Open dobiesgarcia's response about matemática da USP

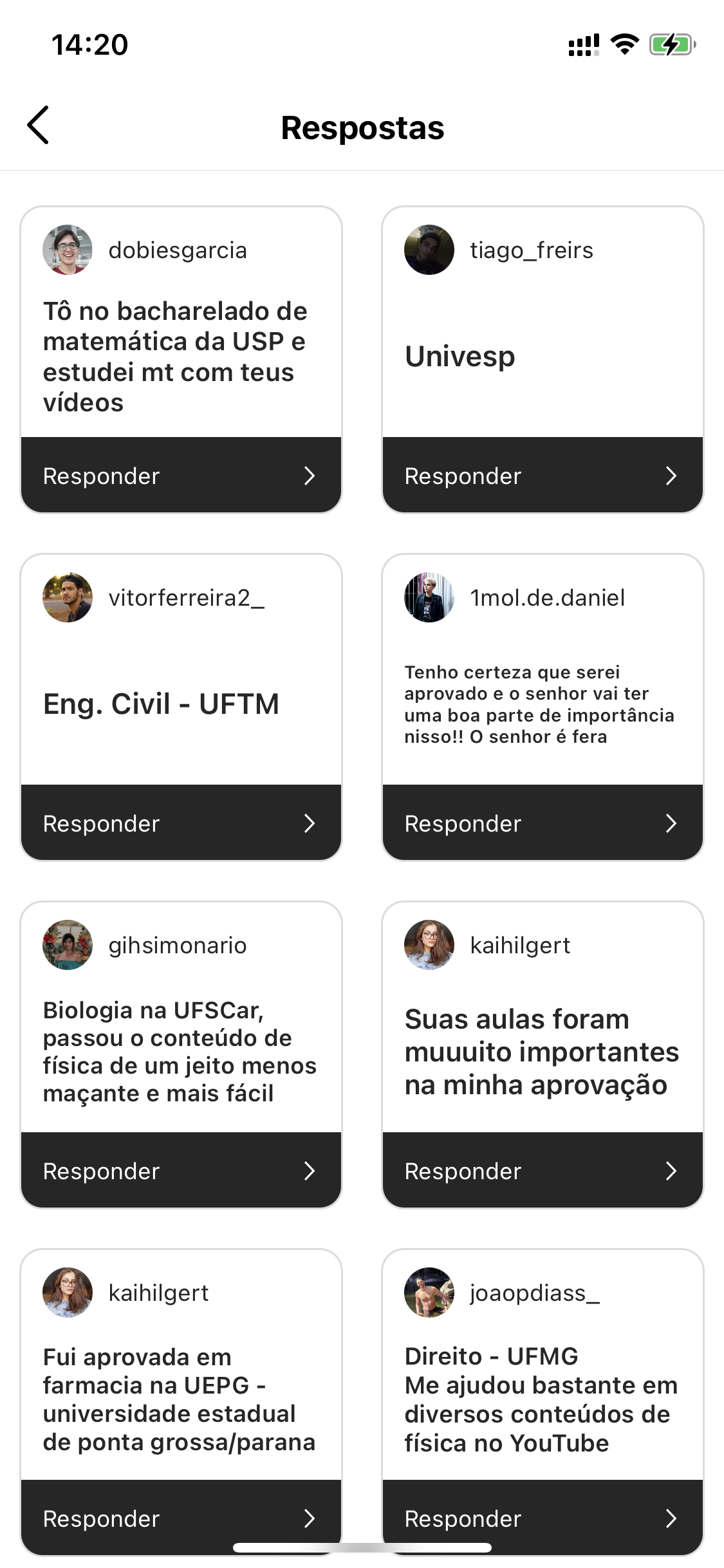(x=175, y=357)
